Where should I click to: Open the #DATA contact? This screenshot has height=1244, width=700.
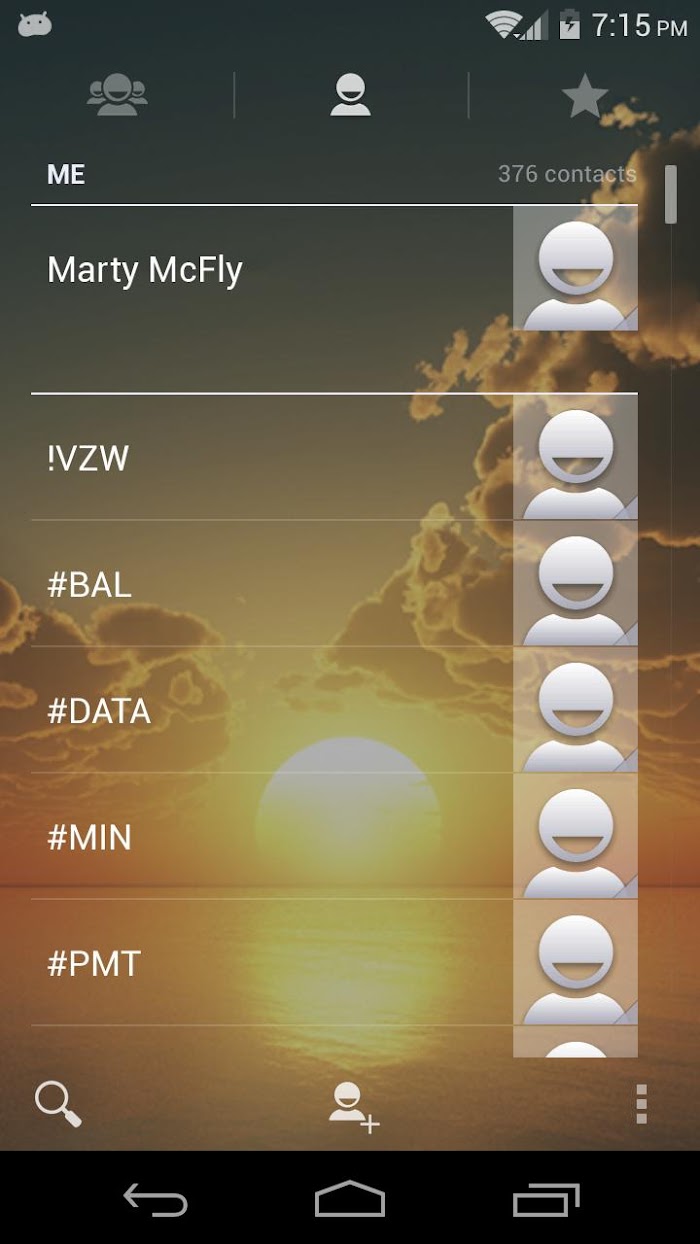(x=334, y=709)
